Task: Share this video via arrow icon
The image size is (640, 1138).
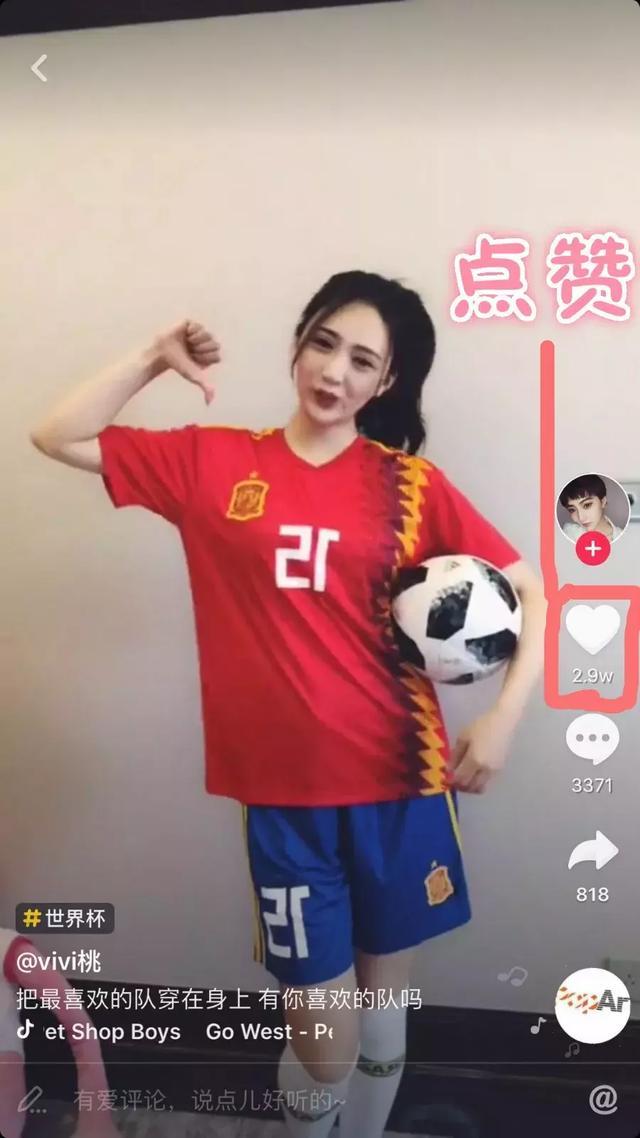Action: (x=592, y=851)
